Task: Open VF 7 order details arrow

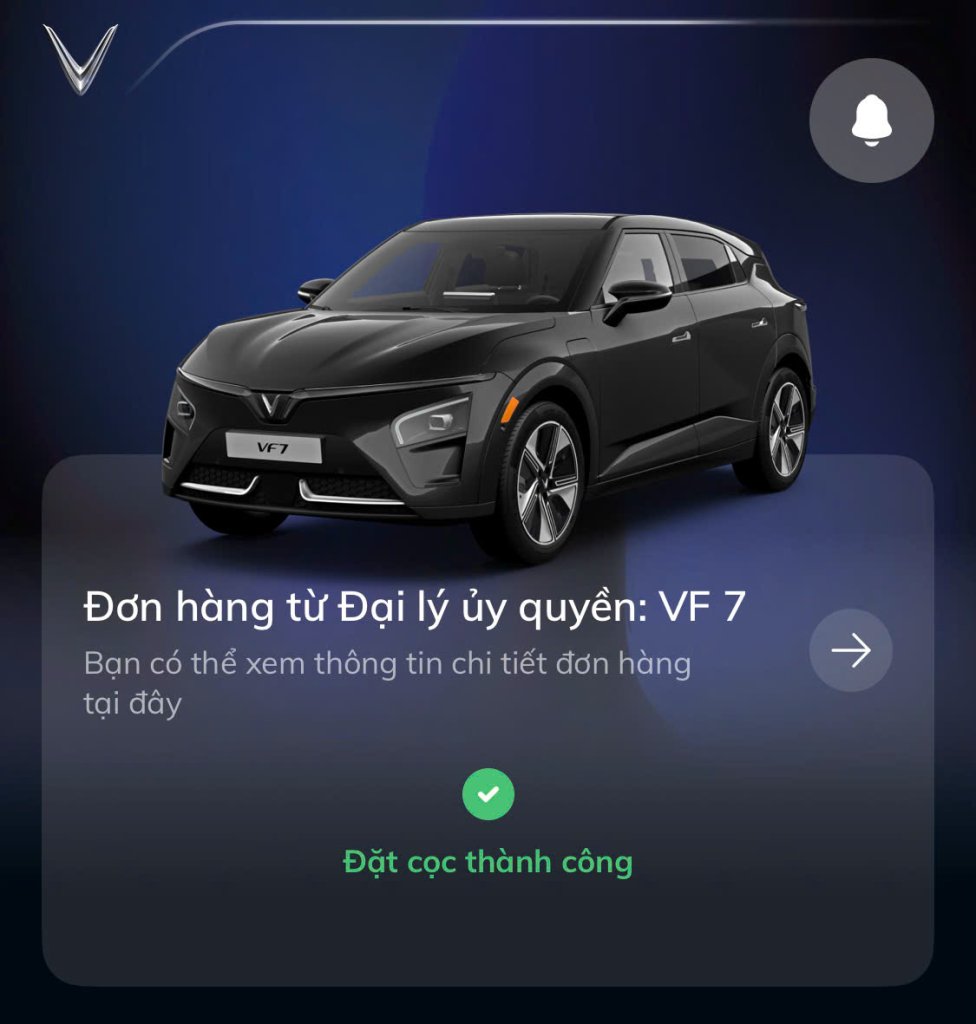Action: click(850, 651)
